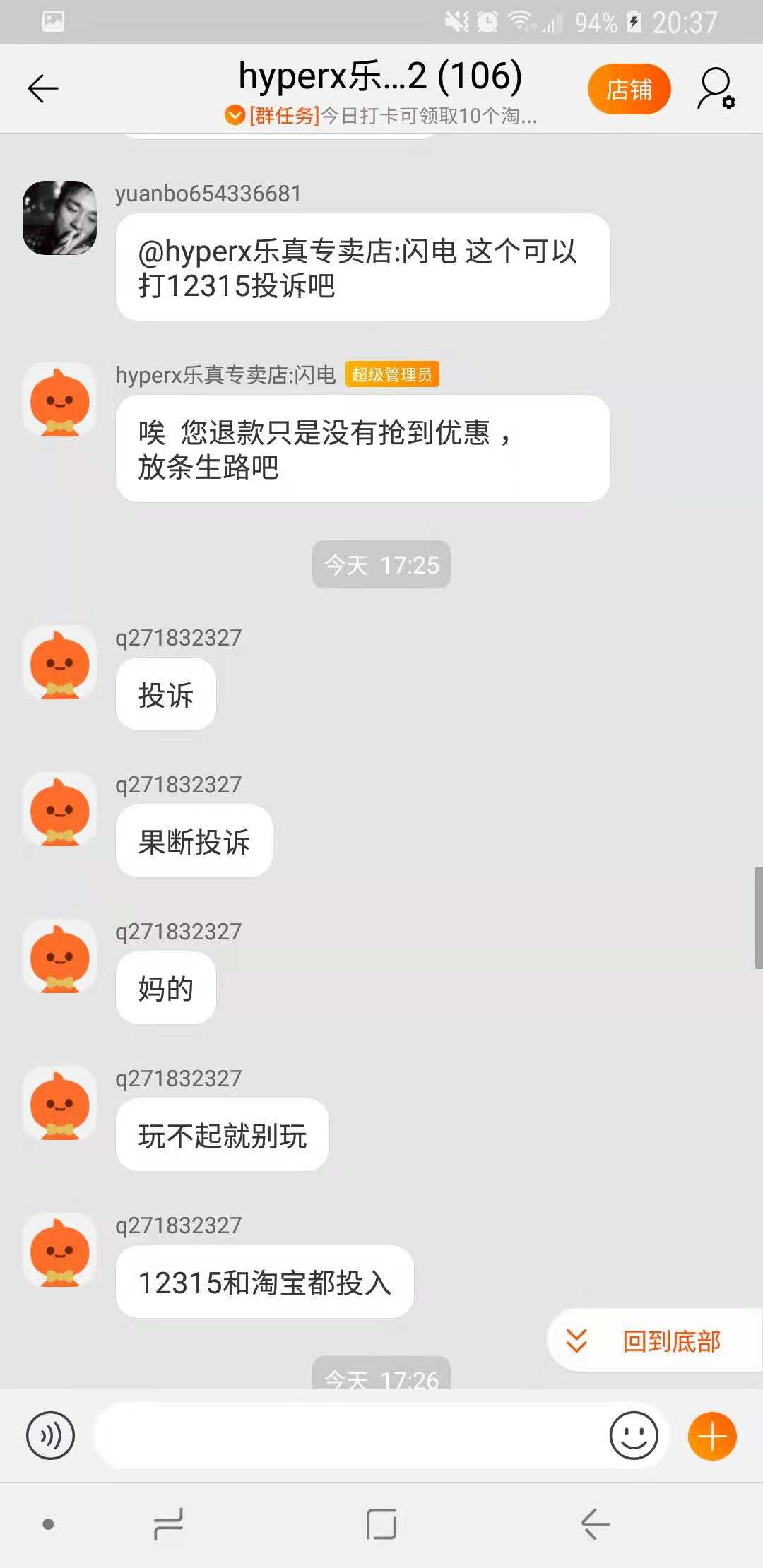Image resolution: width=763 pixels, height=1568 pixels.
Task: Go back using the top-left arrow
Action: click(x=42, y=89)
